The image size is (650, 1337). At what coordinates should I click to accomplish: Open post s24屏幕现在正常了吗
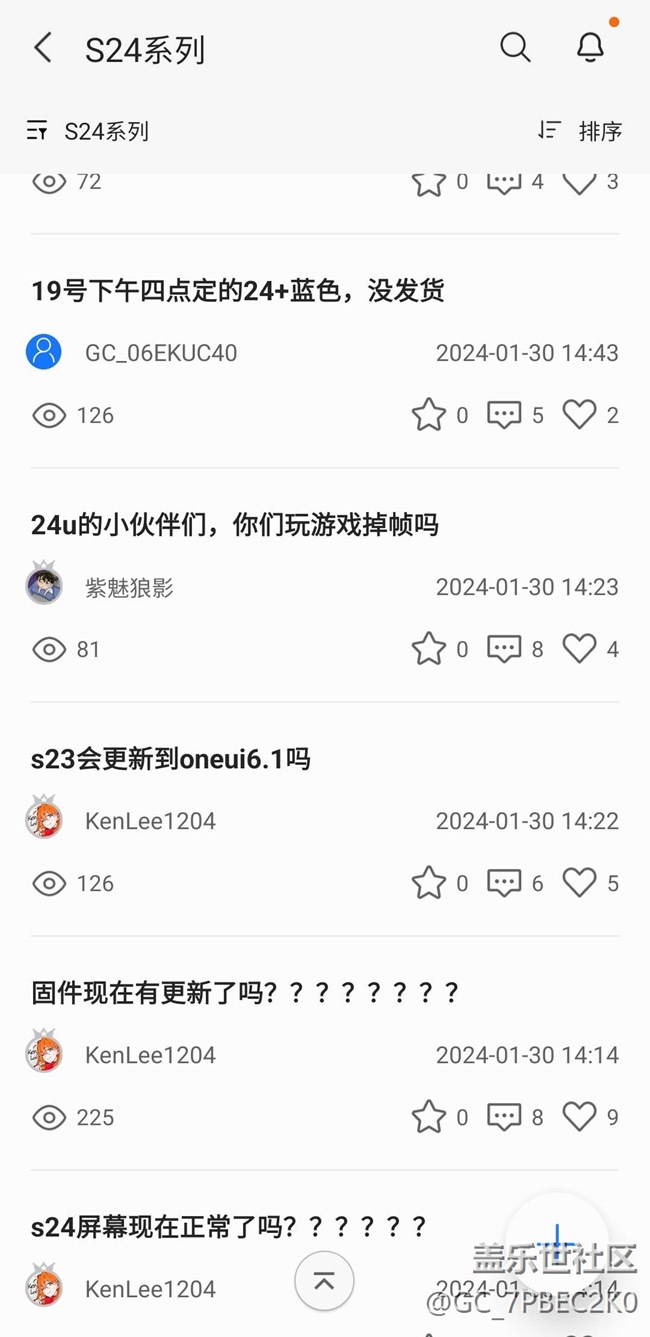point(229,1227)
